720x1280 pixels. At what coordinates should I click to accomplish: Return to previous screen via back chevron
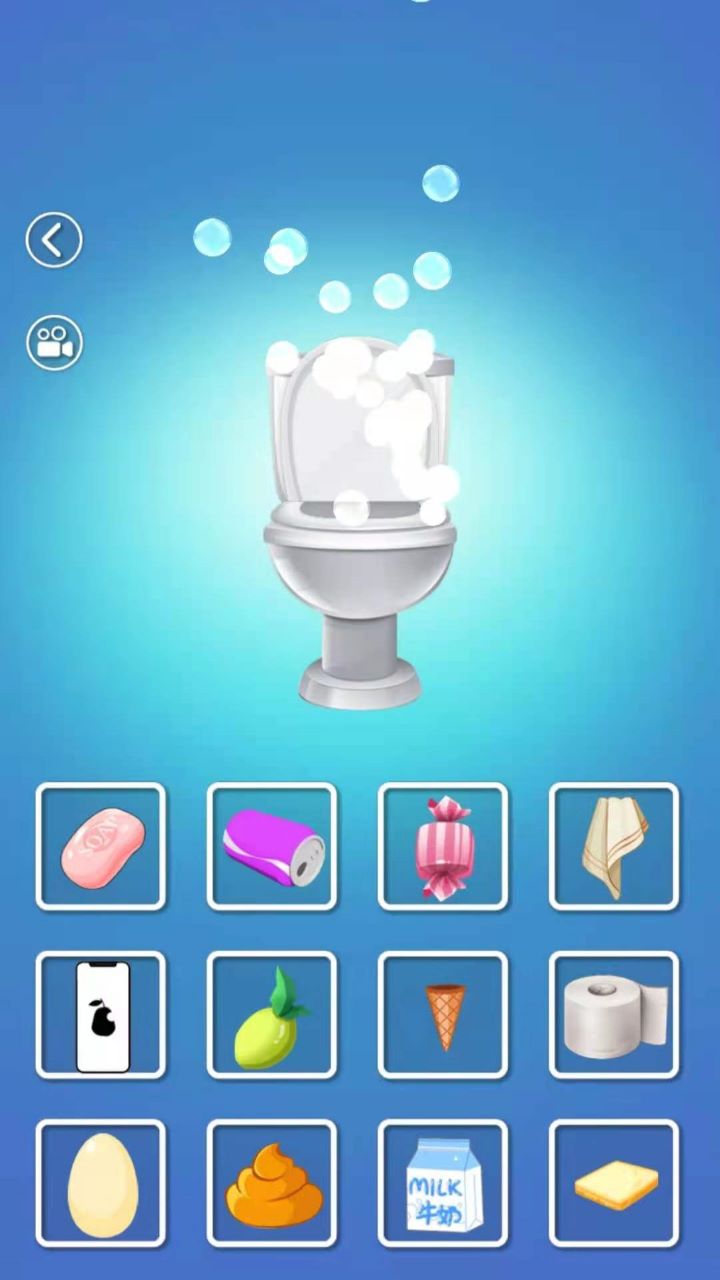[54, 240]
